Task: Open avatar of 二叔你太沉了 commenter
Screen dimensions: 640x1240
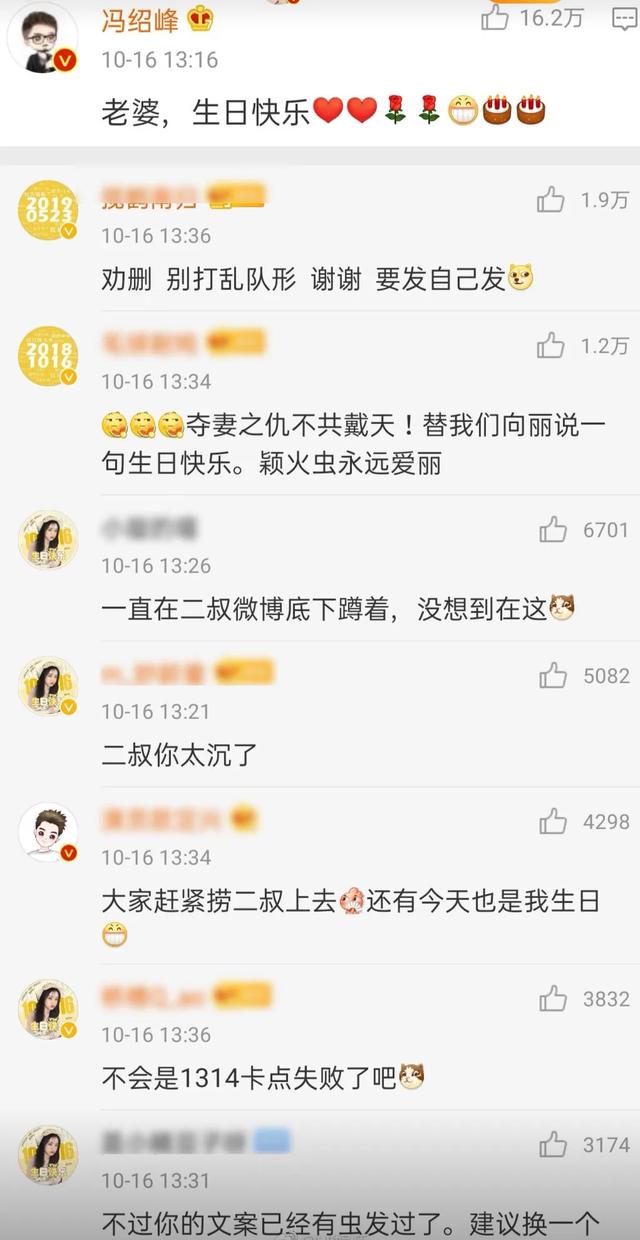Action: click(x=47, y=686)
